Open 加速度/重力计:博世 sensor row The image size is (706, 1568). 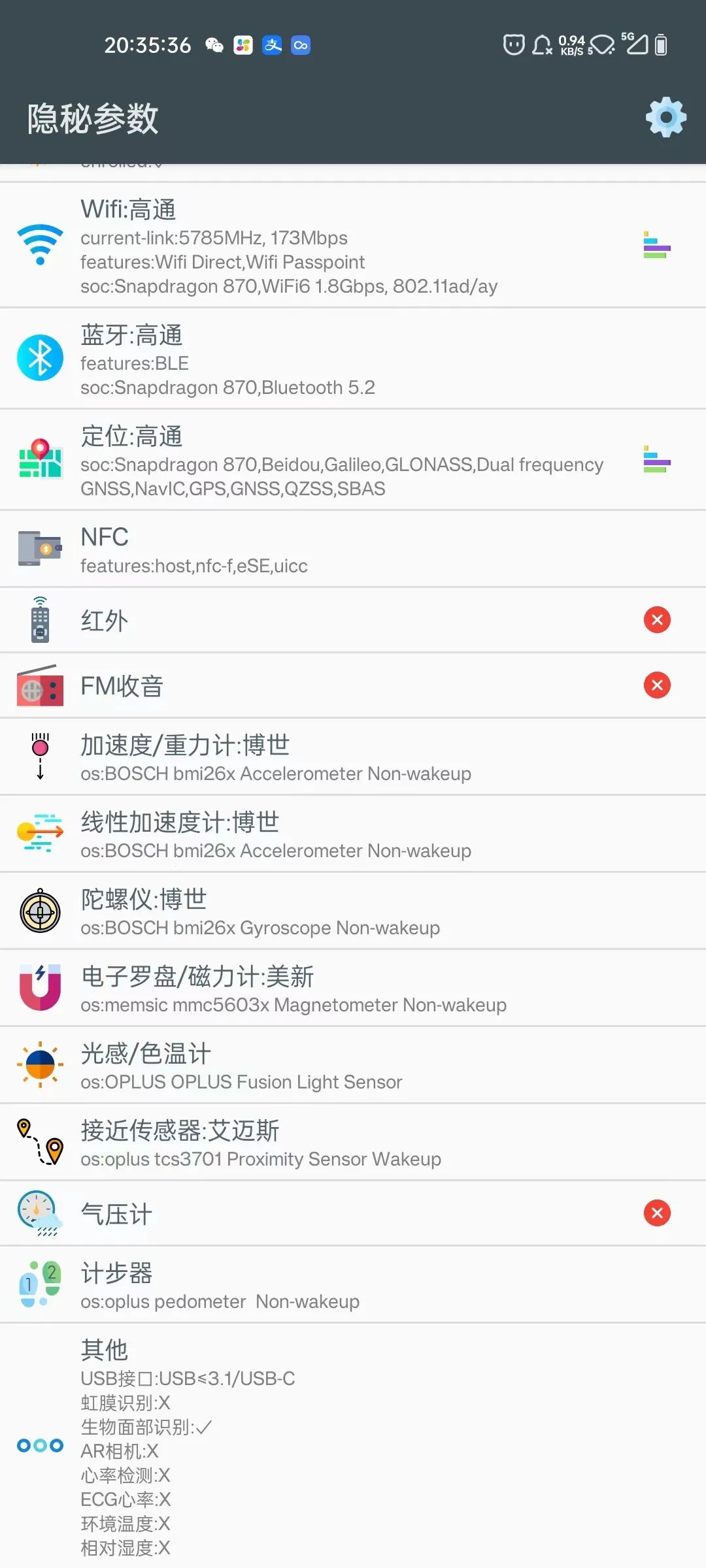coord(353,757)
